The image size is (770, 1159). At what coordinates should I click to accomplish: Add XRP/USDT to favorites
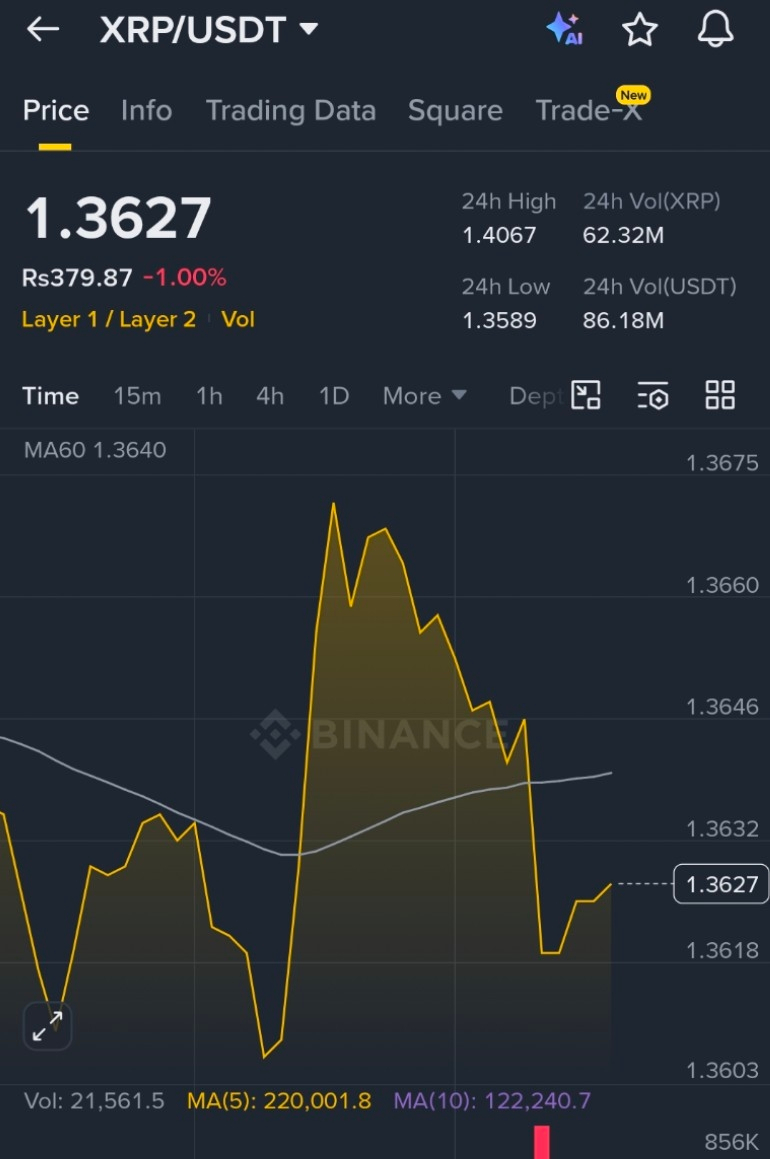[640, 30]
